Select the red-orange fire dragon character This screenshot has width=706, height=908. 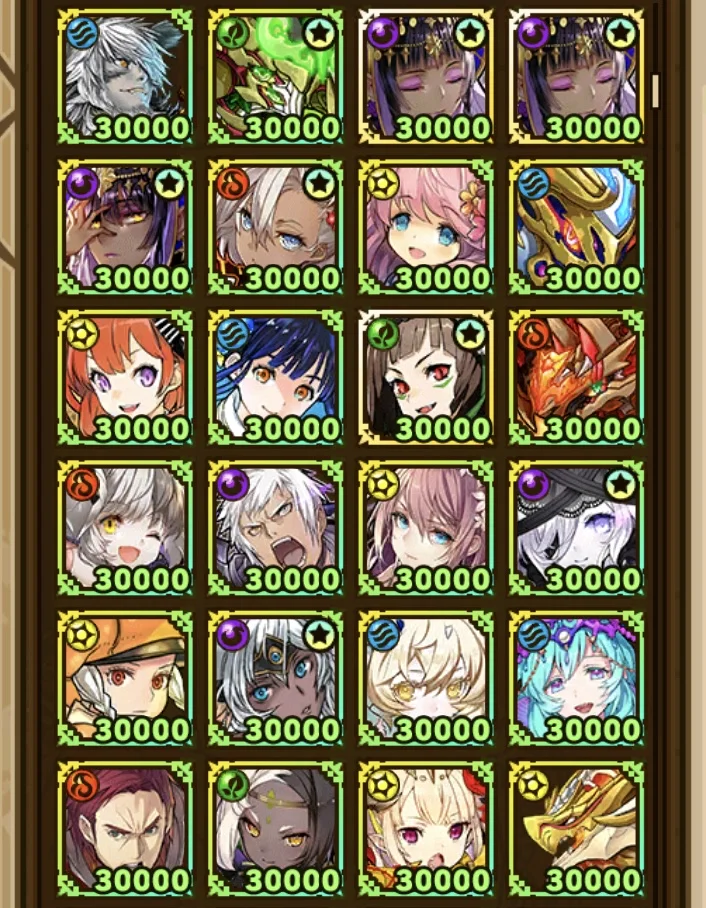577,378
